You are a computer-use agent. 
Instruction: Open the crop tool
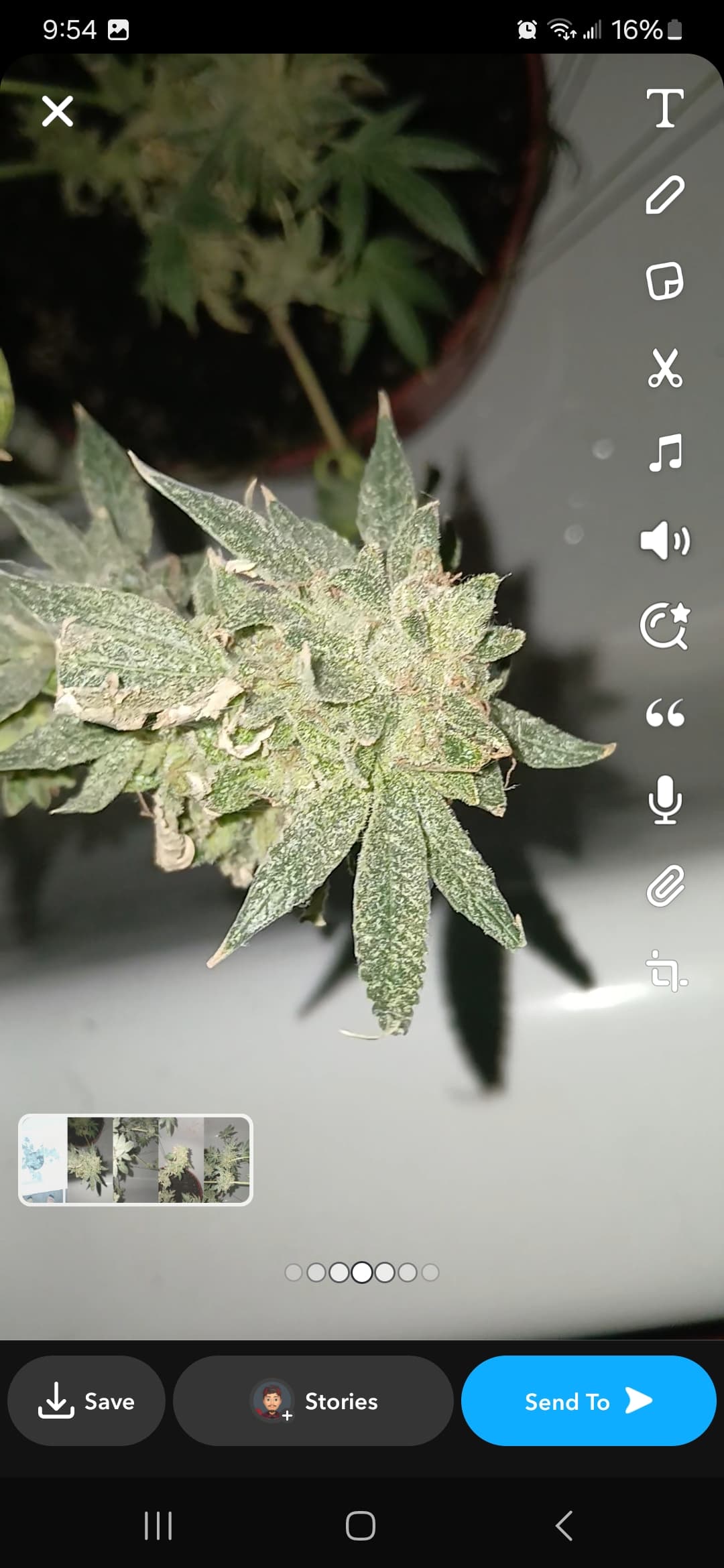coord(666,972)
